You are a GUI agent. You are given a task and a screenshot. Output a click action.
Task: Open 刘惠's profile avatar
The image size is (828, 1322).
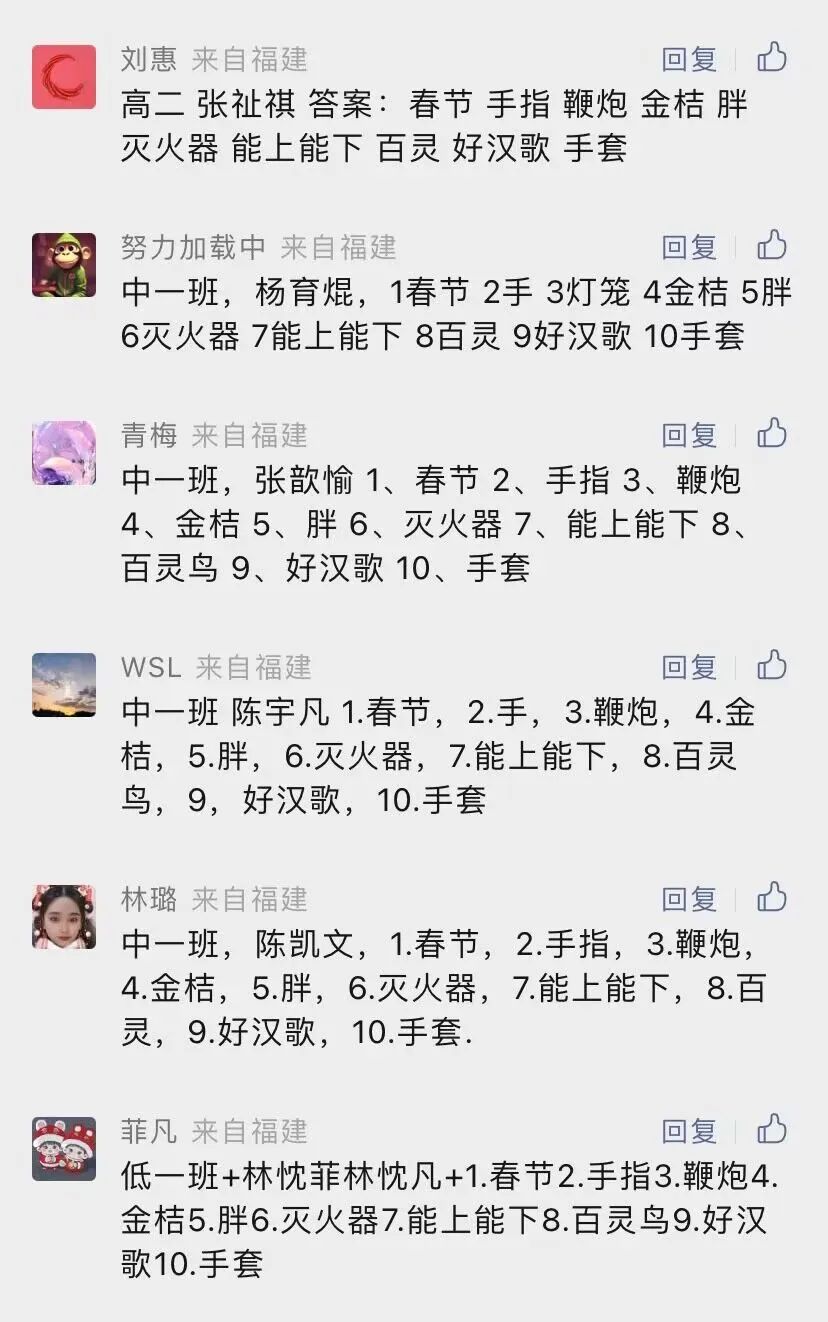[64, 77]
